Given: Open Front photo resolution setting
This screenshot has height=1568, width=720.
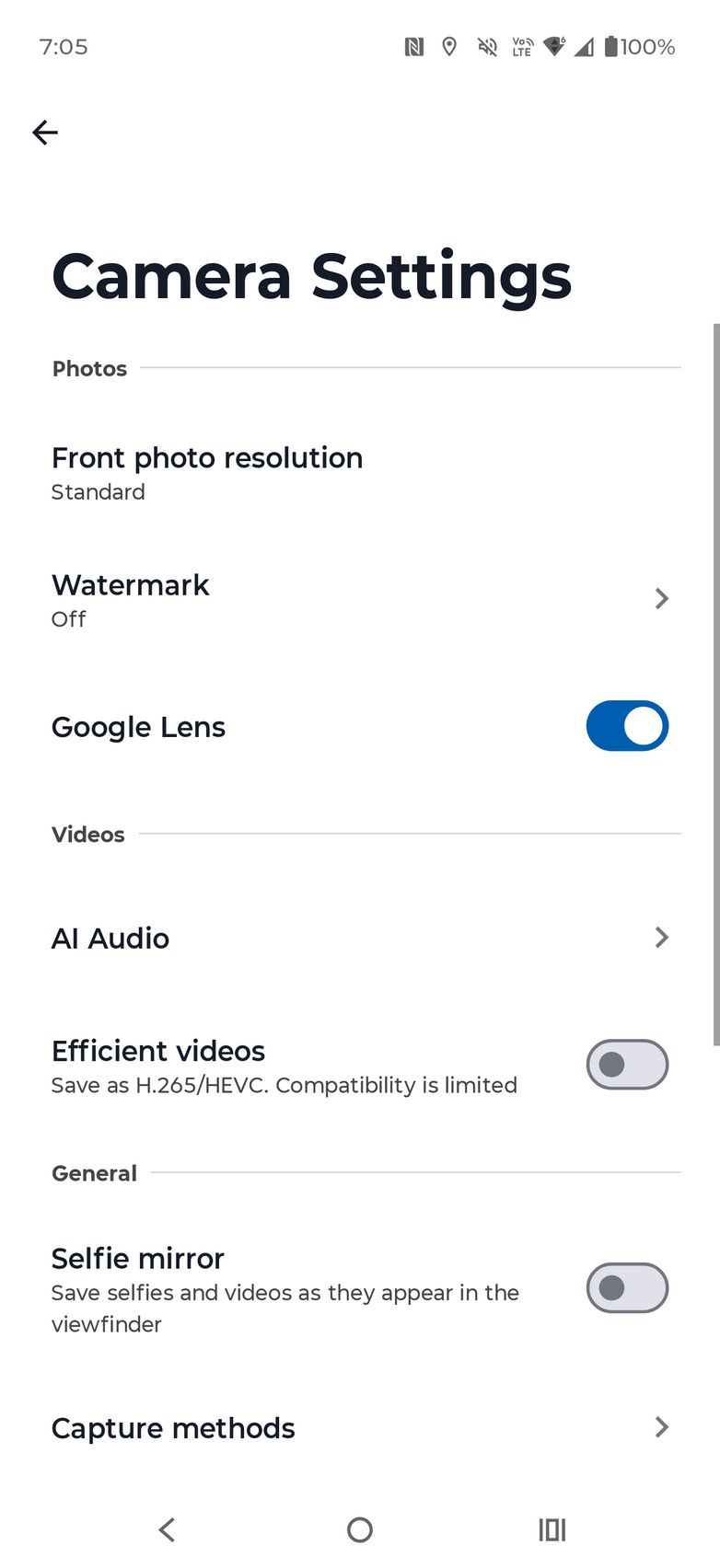Looking at the screenshot, I should 207,473.
